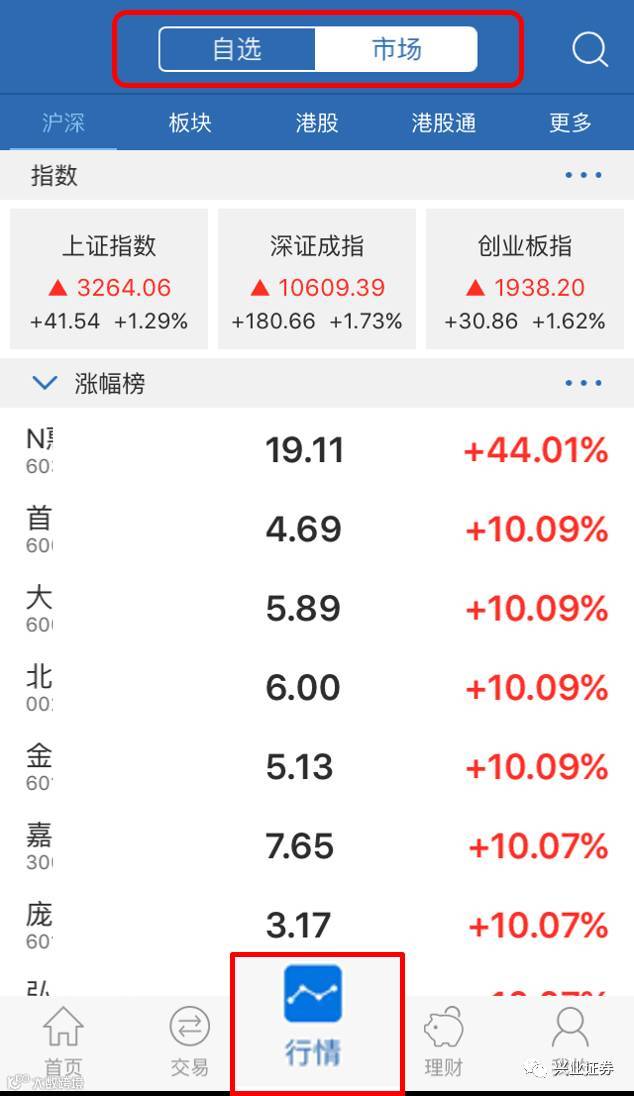Viewport: 634px width, 1096px height.
Task: Select the 市场 segment
Action: point(396,49)
